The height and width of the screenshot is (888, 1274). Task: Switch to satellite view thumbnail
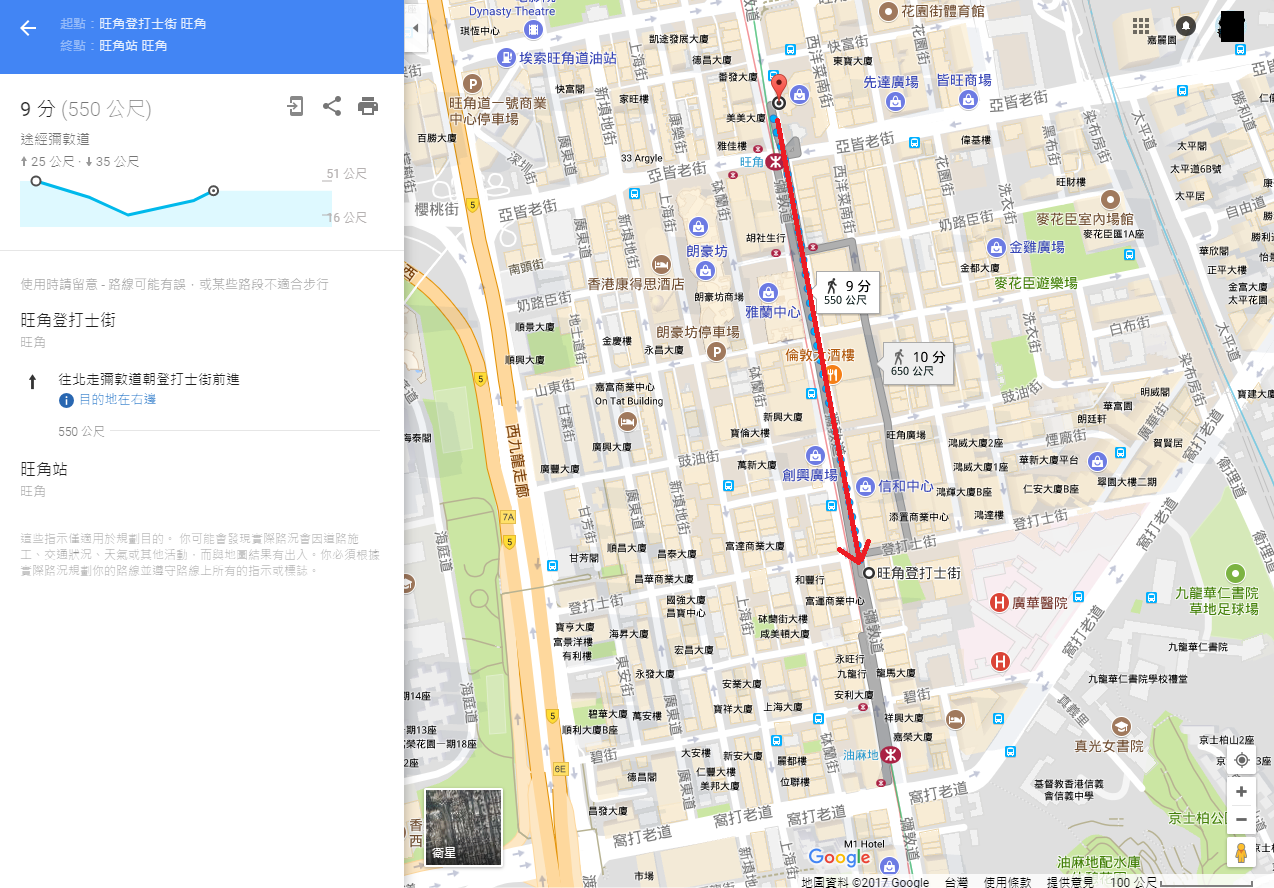click(x=461, y=827)
